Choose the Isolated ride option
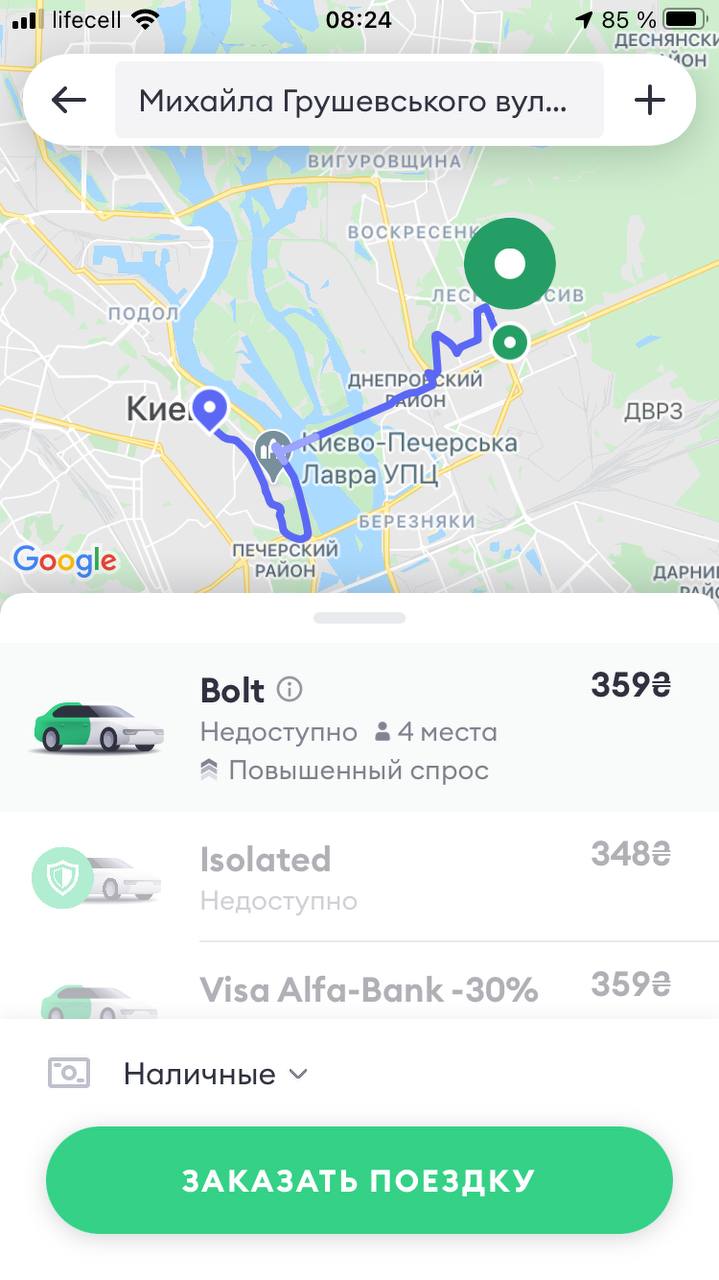 [x=359, y=877]
